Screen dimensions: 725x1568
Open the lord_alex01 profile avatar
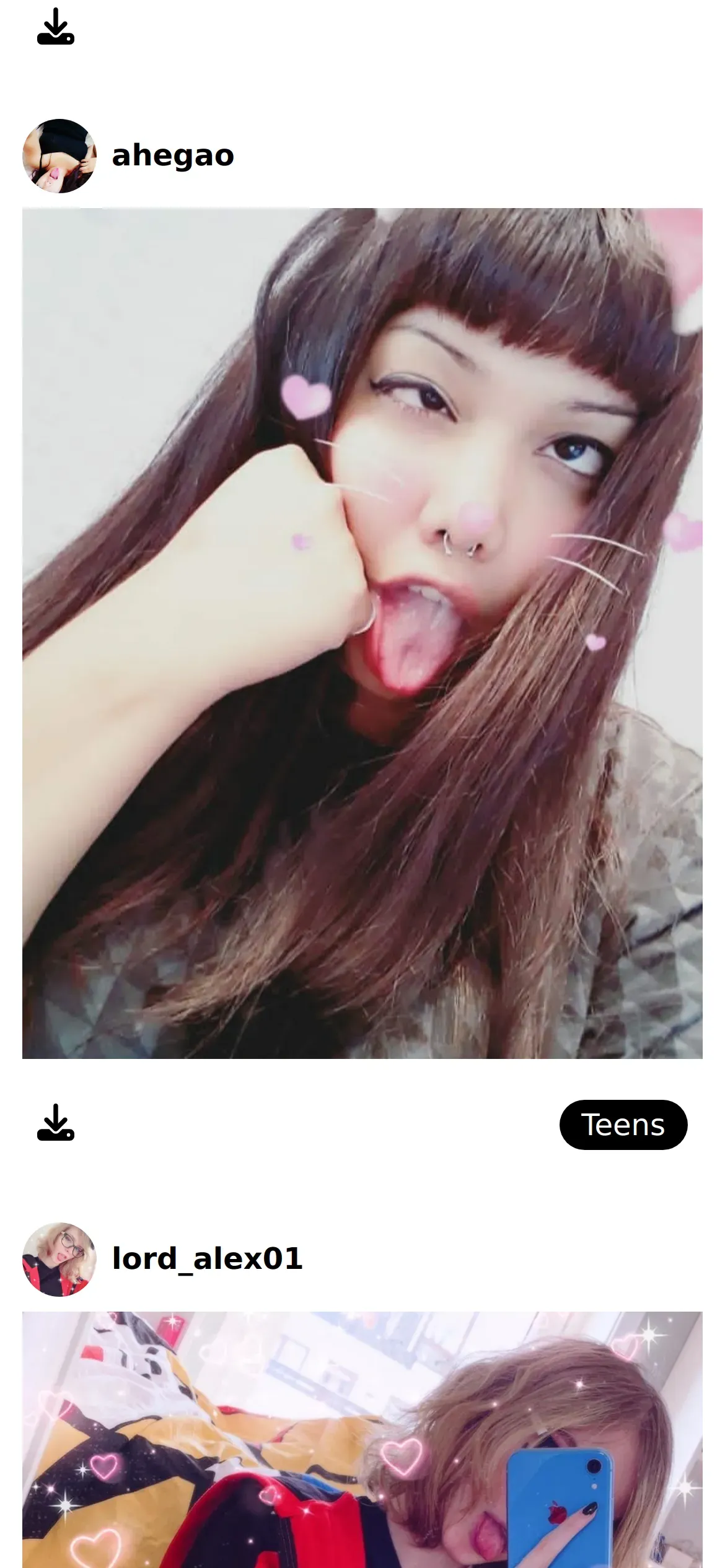click(59, 1260)
